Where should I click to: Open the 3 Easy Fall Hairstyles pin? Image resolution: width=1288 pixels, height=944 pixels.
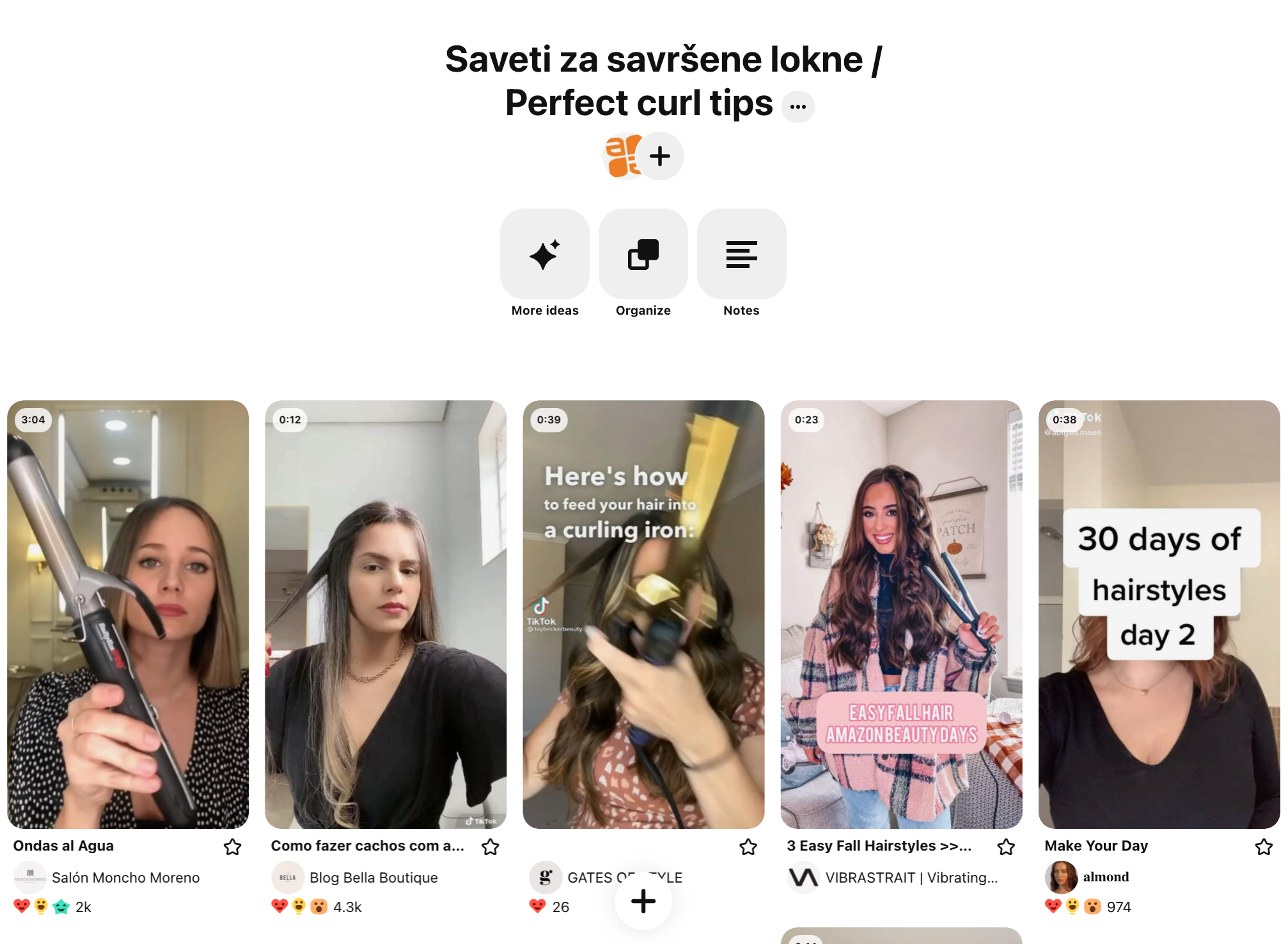[901, 614]
